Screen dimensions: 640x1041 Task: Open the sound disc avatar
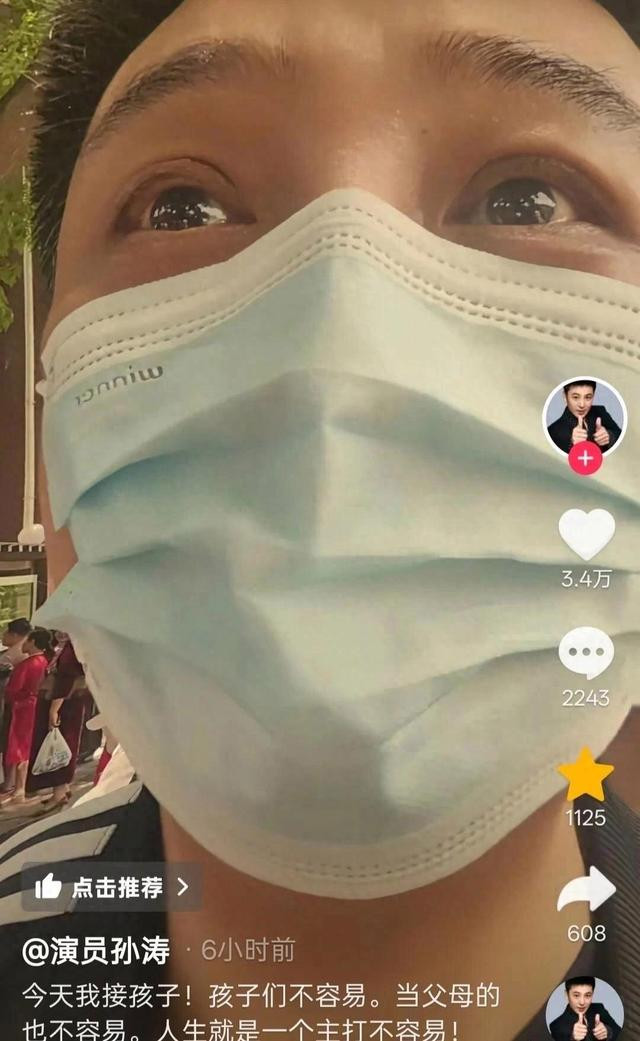point(585,1010)
